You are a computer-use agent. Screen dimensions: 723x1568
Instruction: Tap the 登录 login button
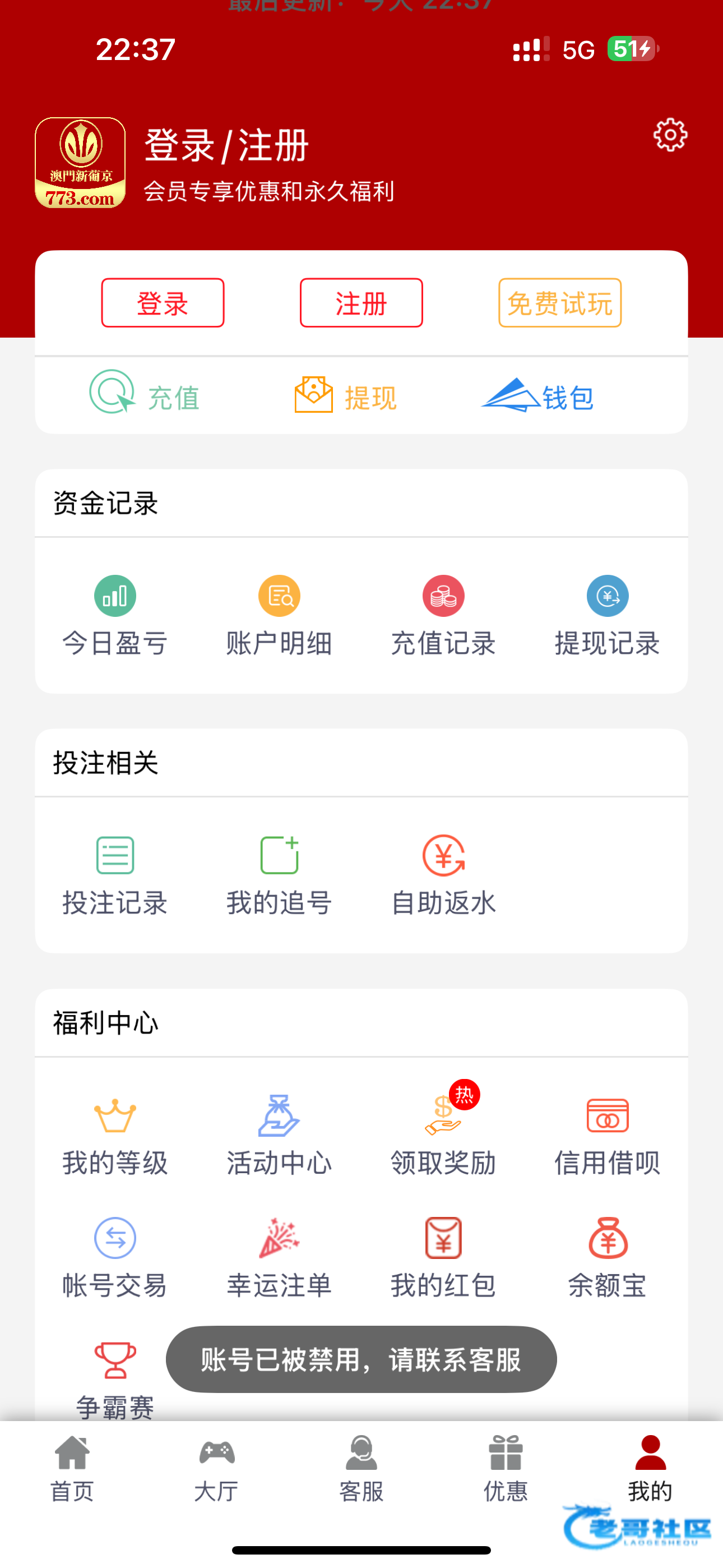coord(163,302)
